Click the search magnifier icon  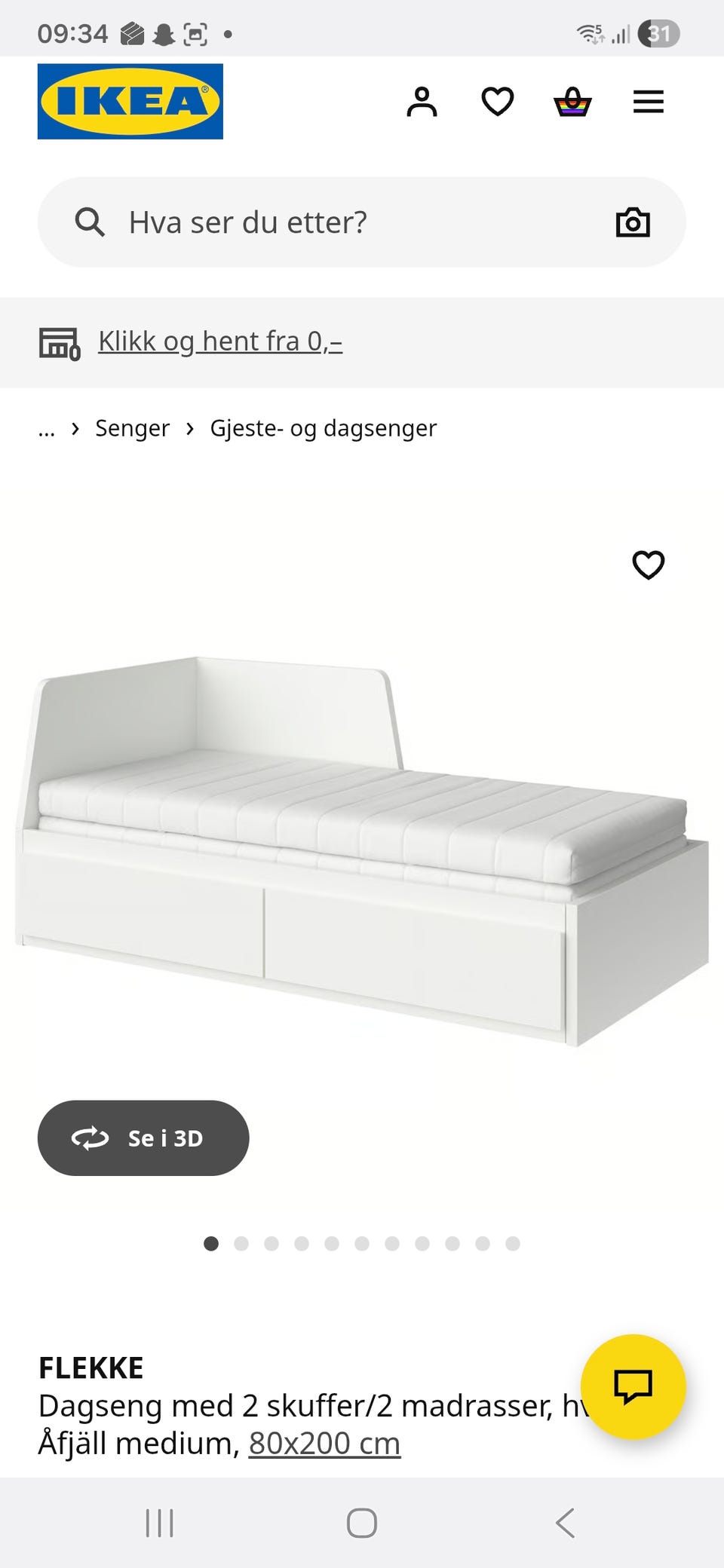pyautogui.click(x=90, y=222)
